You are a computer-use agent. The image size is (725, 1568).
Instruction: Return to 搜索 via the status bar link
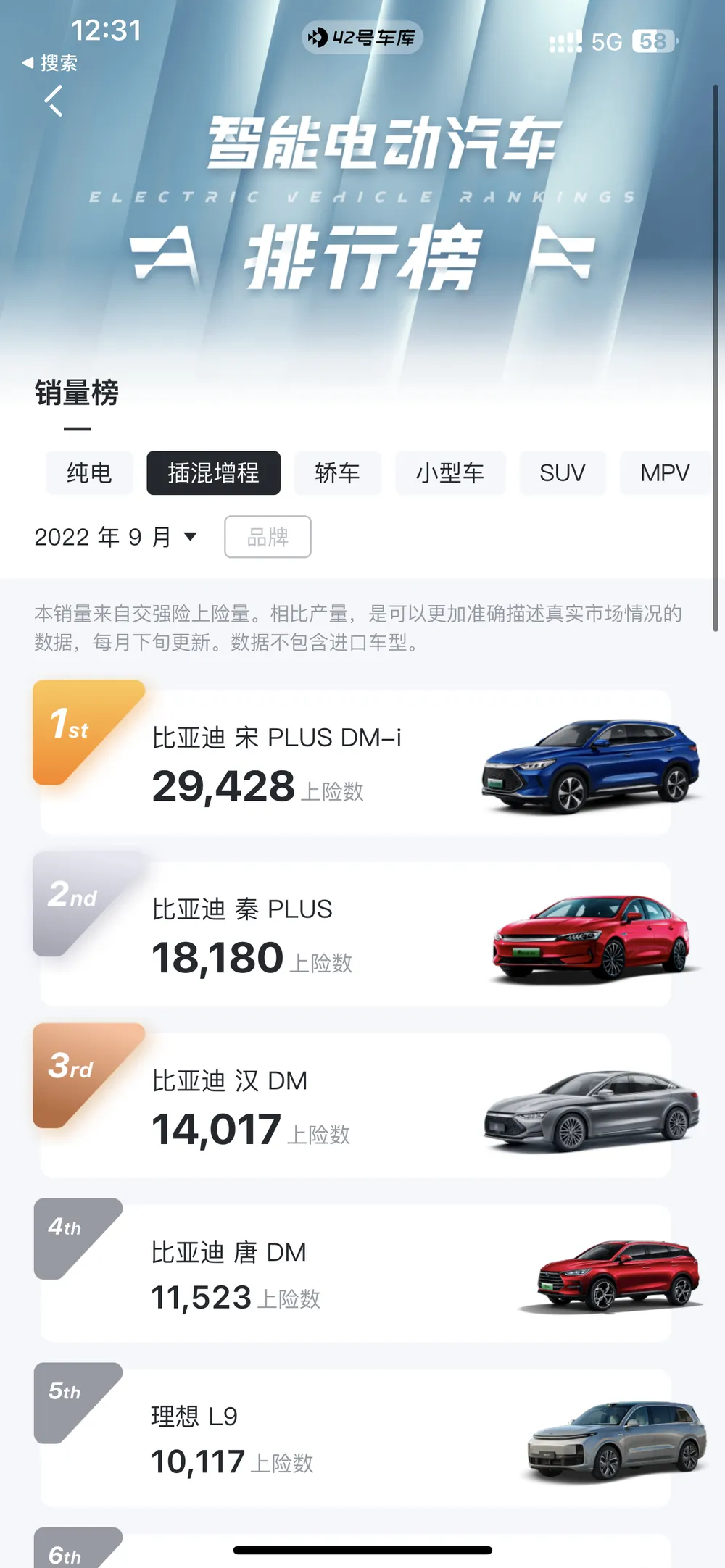coord(50,63)
